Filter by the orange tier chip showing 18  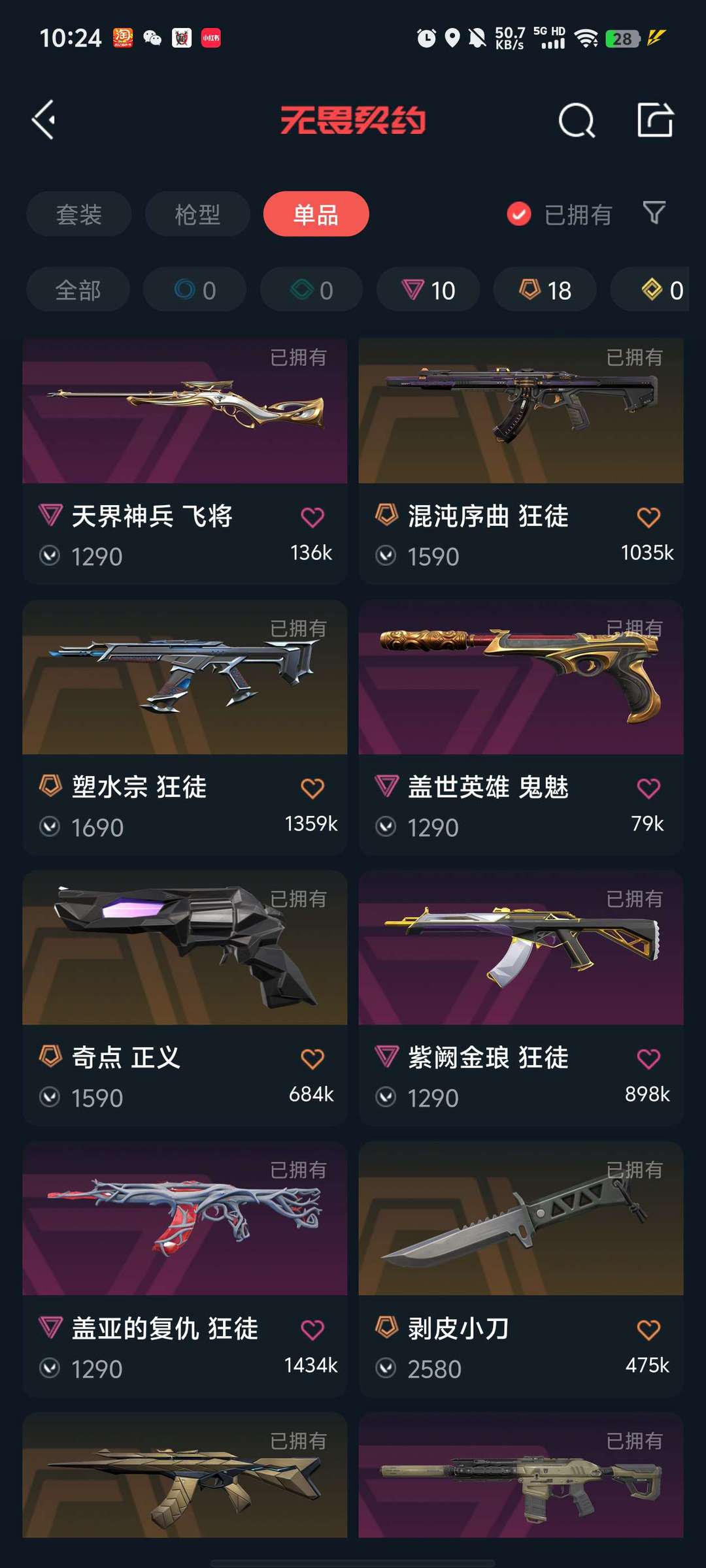tap(545, 289)
